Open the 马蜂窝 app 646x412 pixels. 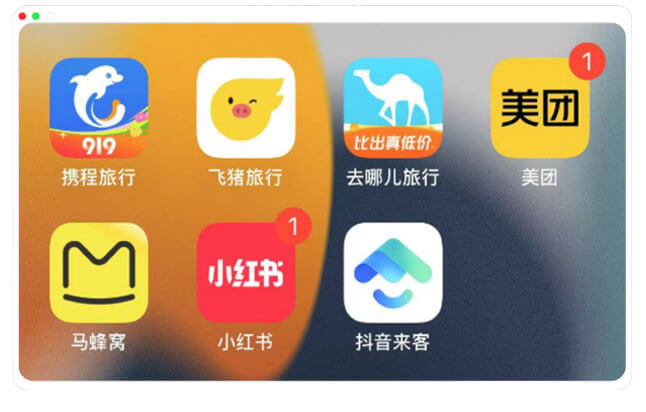click(98, 272)
